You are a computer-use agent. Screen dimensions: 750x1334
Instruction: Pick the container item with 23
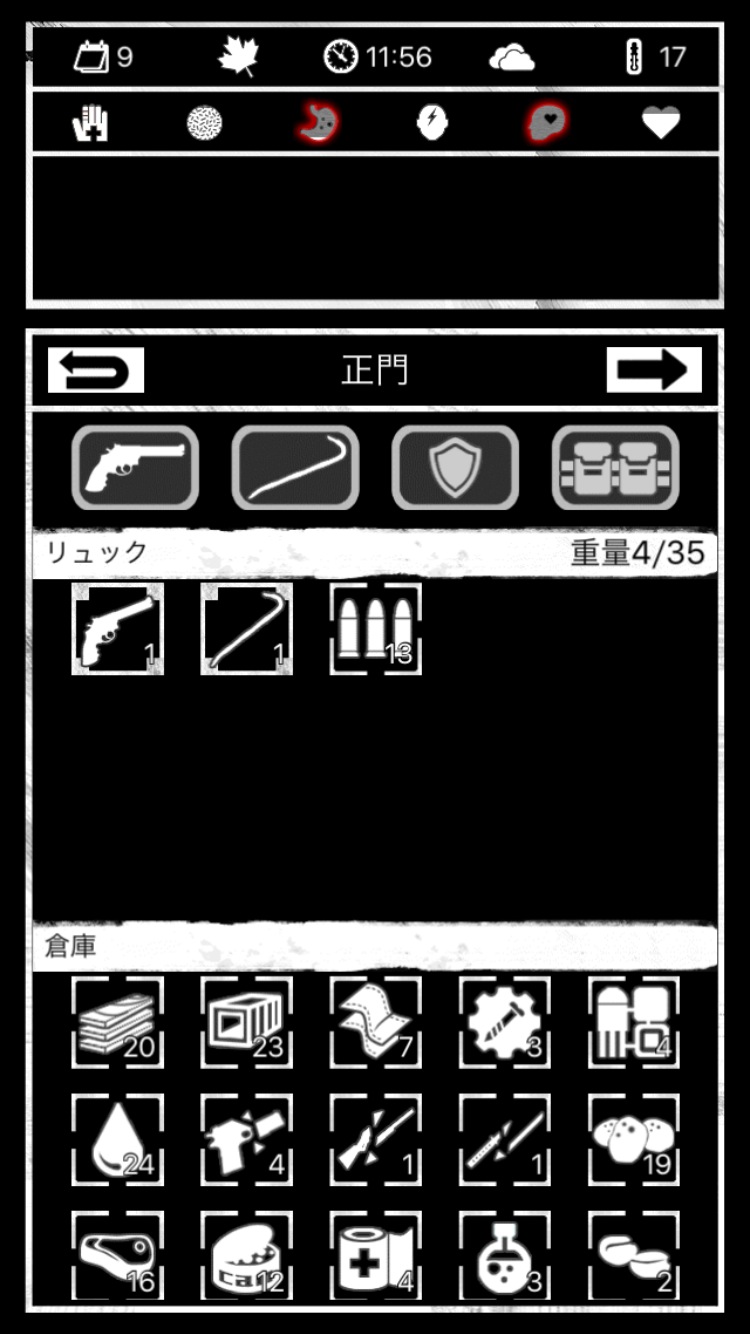(247, 1022)
